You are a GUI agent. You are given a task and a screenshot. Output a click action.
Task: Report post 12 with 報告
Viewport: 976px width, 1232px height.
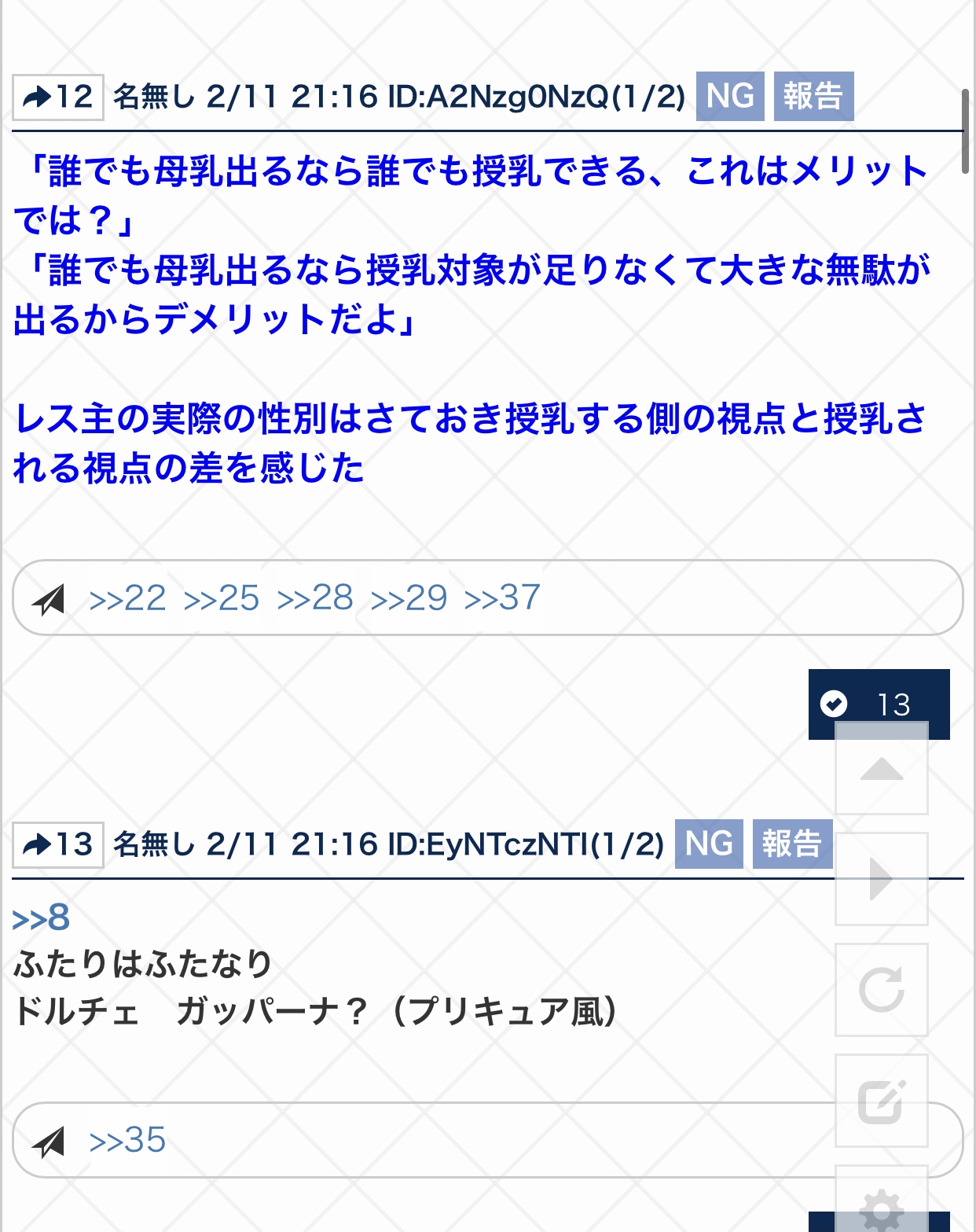point(813,97)
